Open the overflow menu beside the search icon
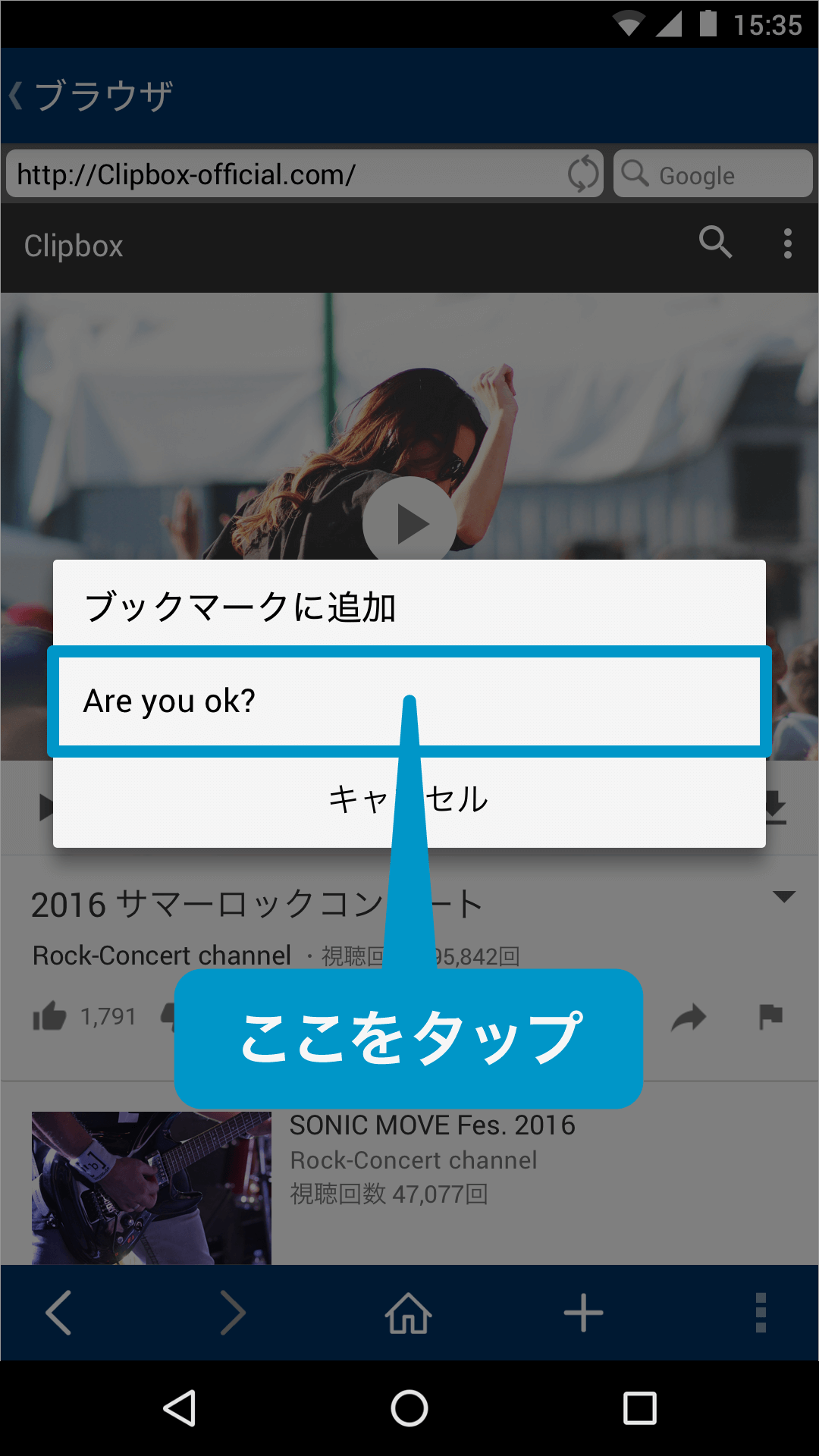 coord(788,244)
